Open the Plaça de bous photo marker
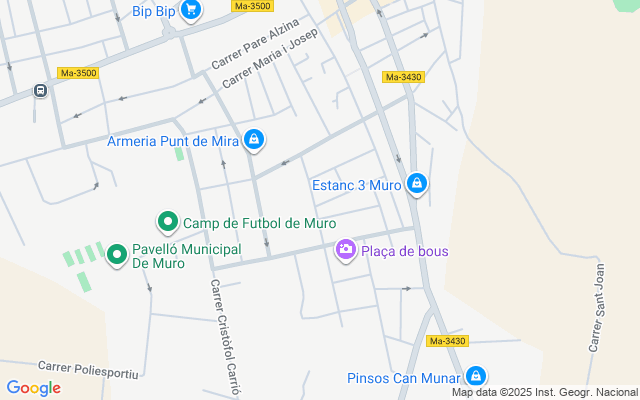The width and height of the screenshot is (640, 400). [x=346, y=250]
